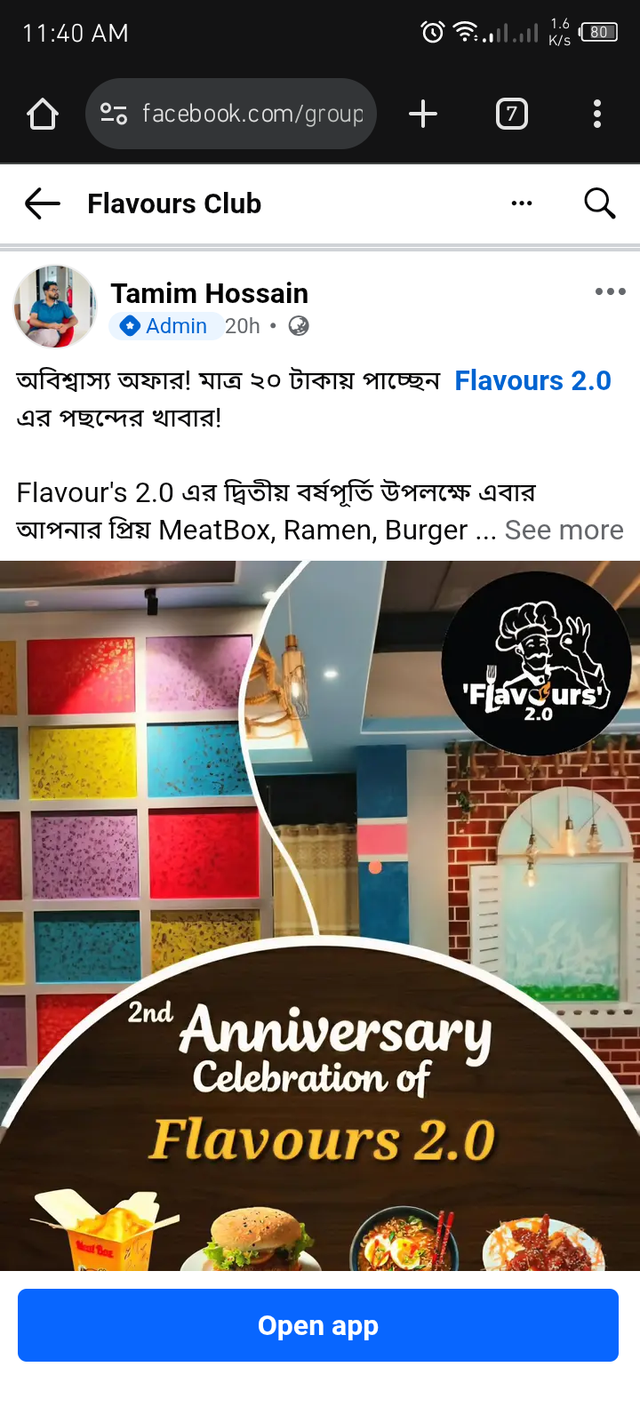The image size is (640, 1422).
Task: Open the browser overflow menu
Action: point(597,114)
